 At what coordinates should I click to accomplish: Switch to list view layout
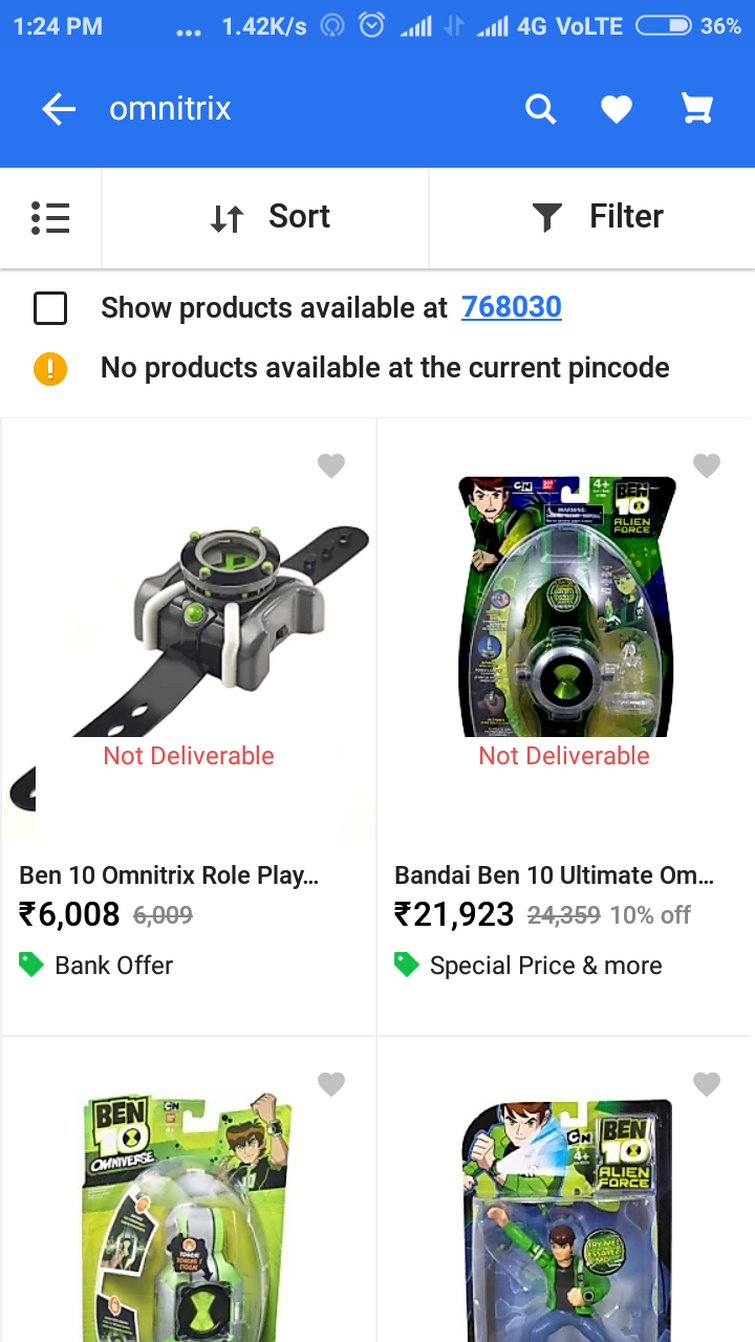50,217
